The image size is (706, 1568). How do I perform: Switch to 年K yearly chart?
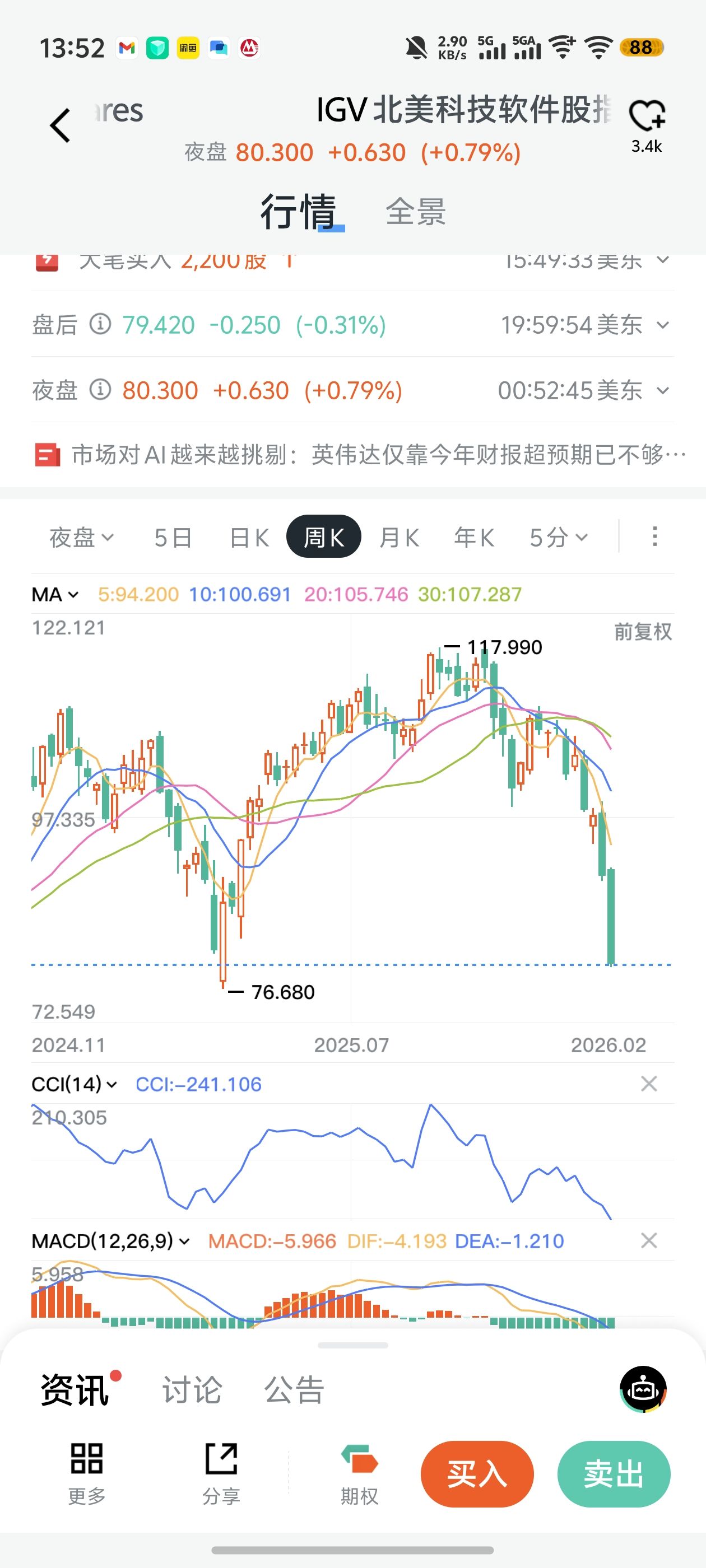[474, 538]
